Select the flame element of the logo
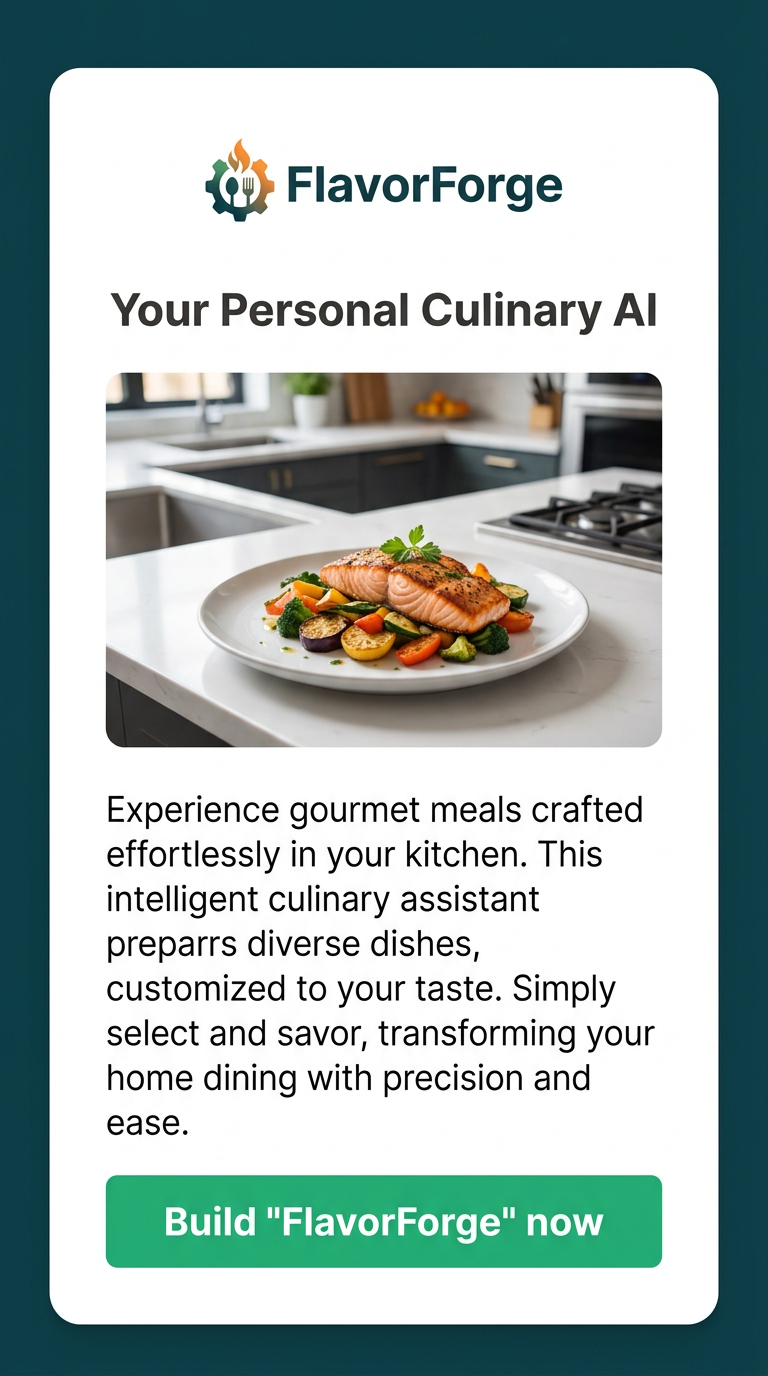 point(239,155)
